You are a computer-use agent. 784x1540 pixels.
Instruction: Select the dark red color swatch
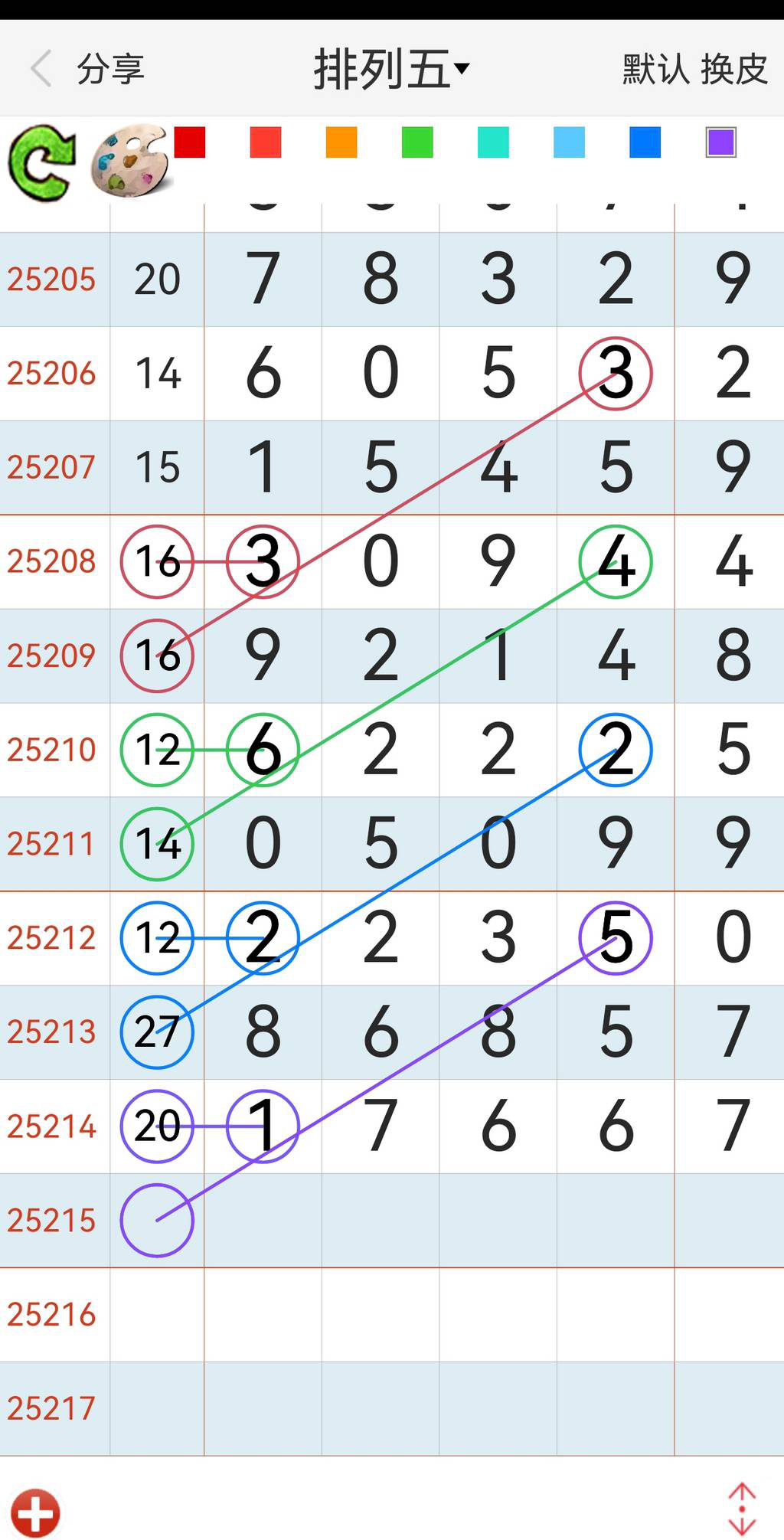190,142
